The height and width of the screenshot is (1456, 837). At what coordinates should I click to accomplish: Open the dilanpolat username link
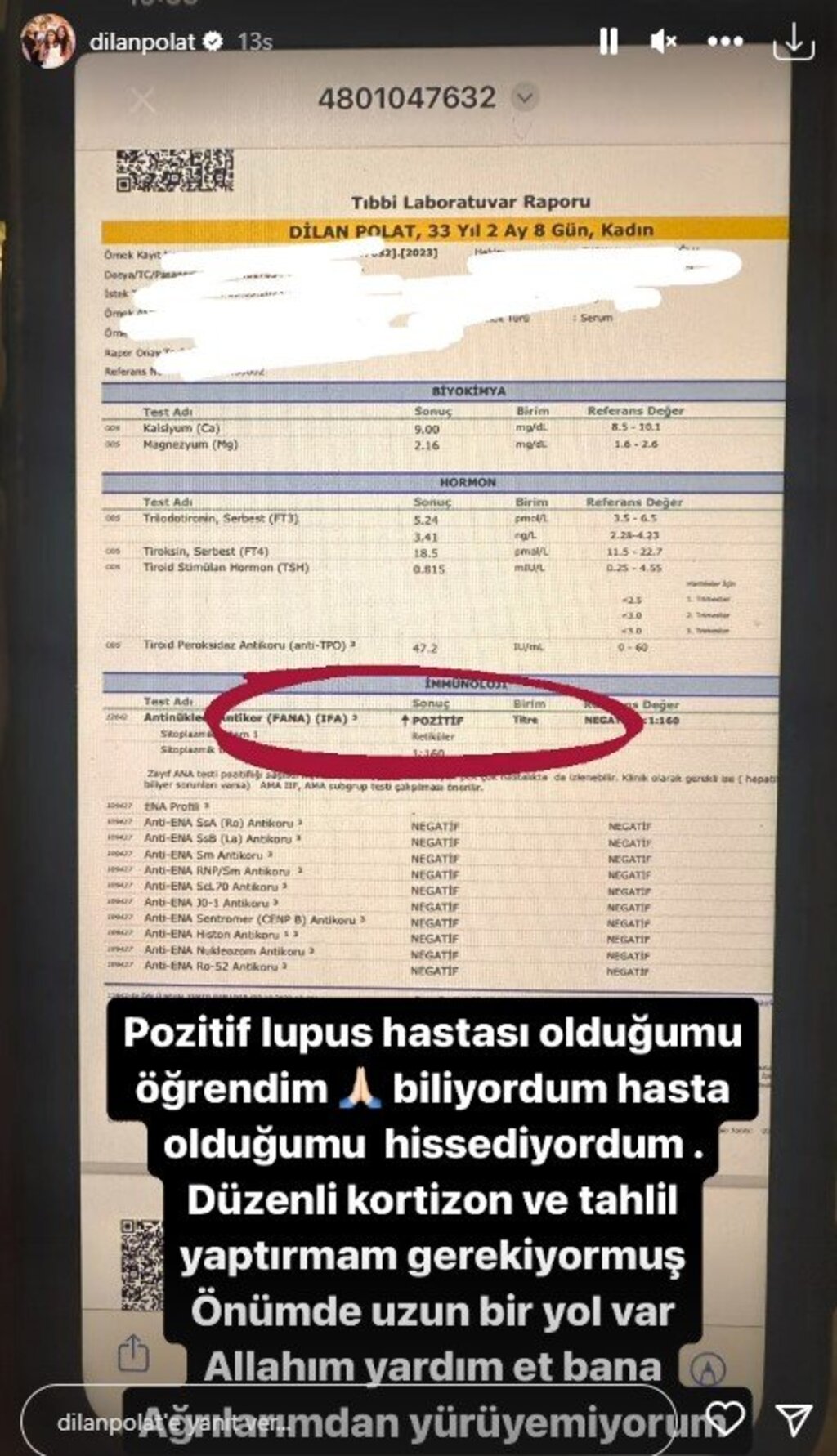click(143, 42)
